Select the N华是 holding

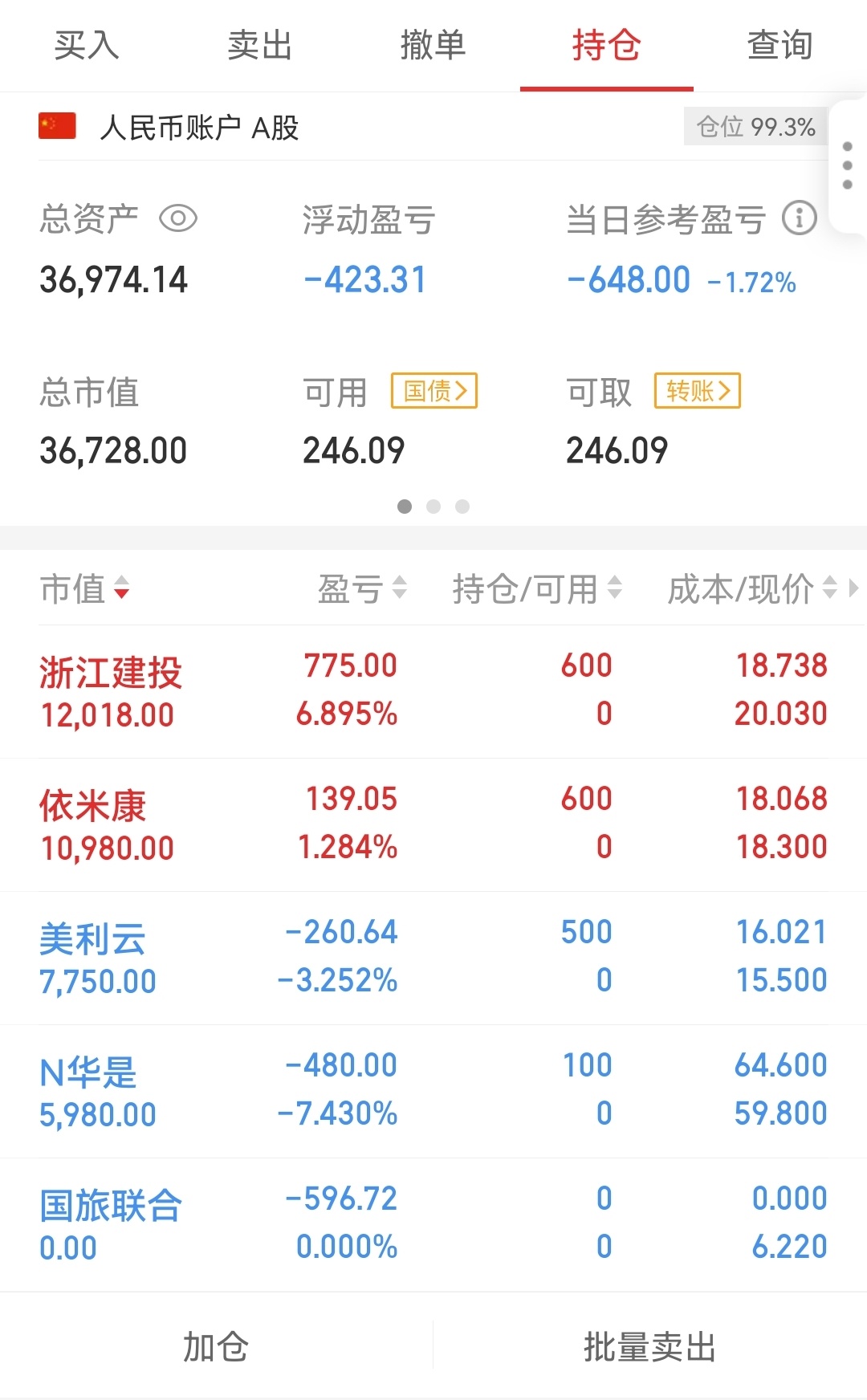tap(433, 1091)
